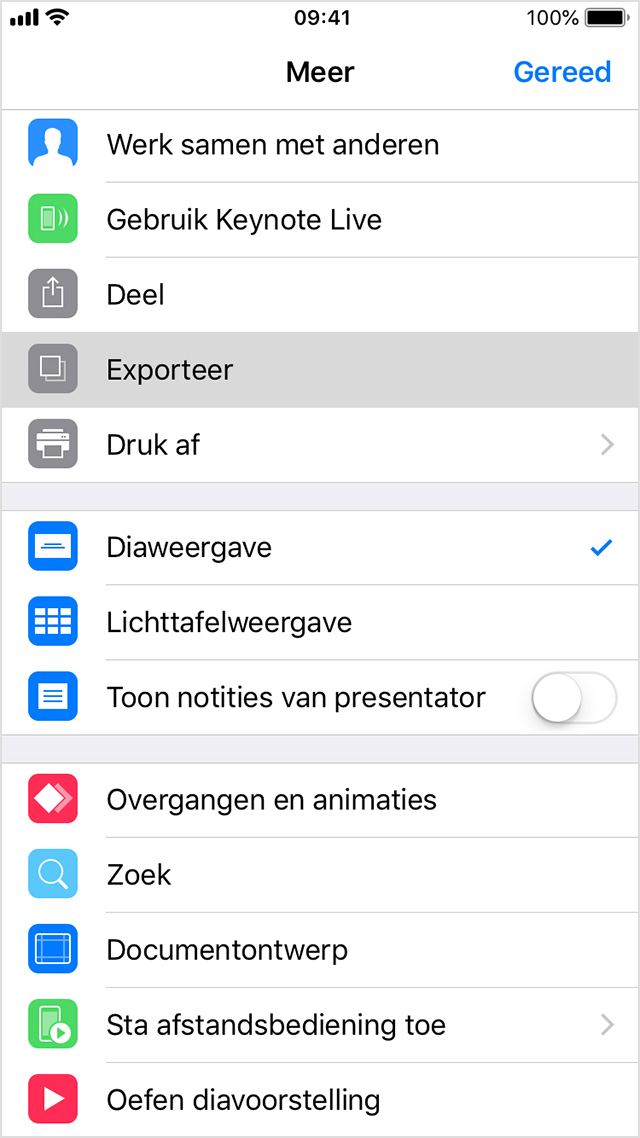Start Oefen diavoorstelling
The height and width of the screenshot is (1138, 640).
(x=320, y=1100)
